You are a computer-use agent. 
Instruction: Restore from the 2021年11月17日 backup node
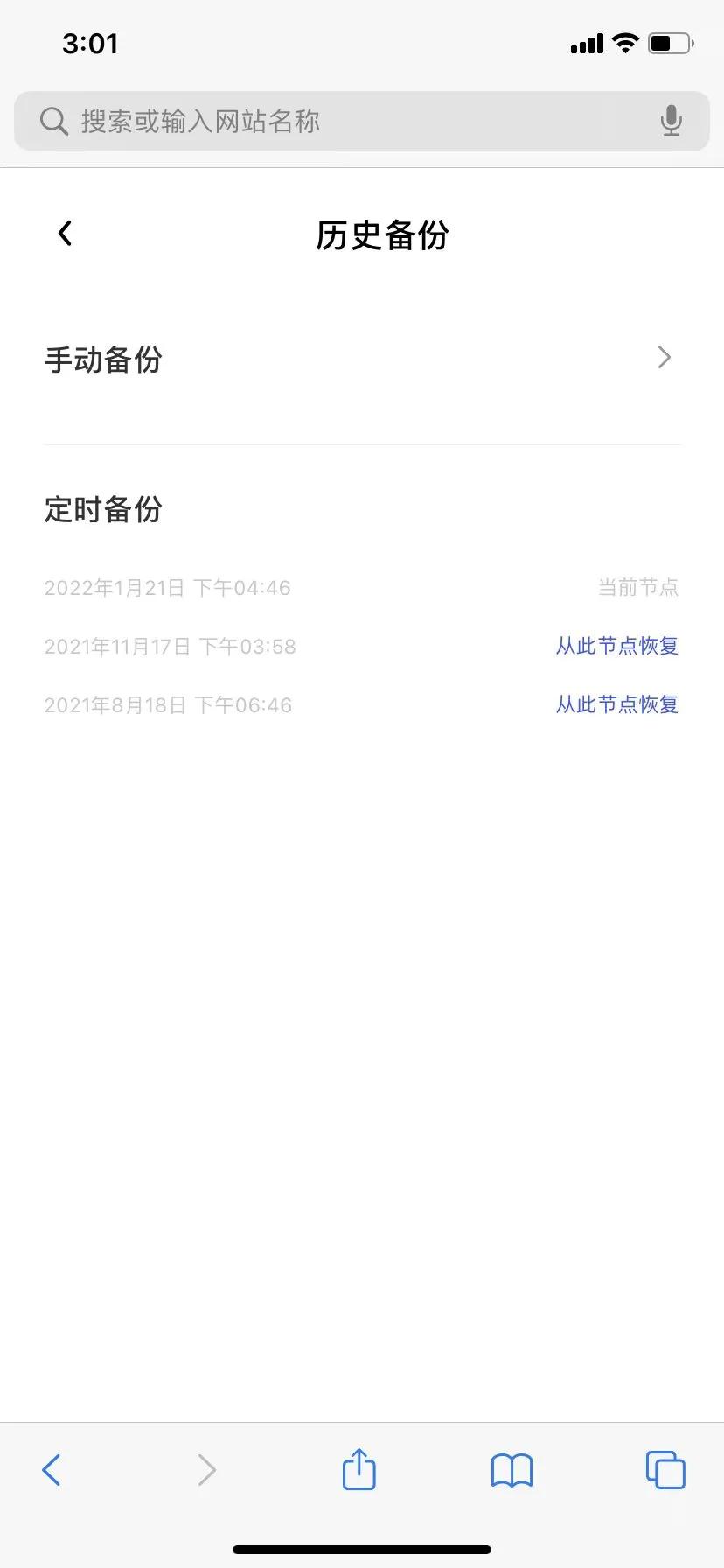pyautogui.click(x=616, y=646)
